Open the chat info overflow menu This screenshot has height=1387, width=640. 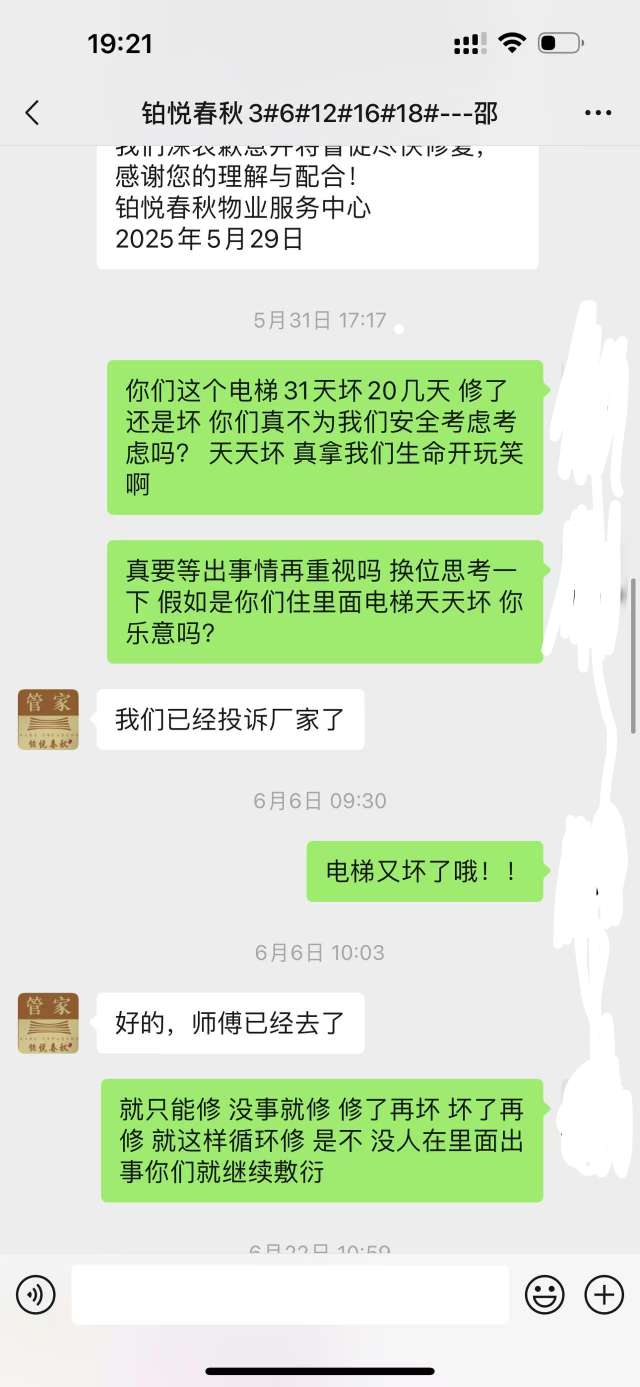[x=597, y=113]
